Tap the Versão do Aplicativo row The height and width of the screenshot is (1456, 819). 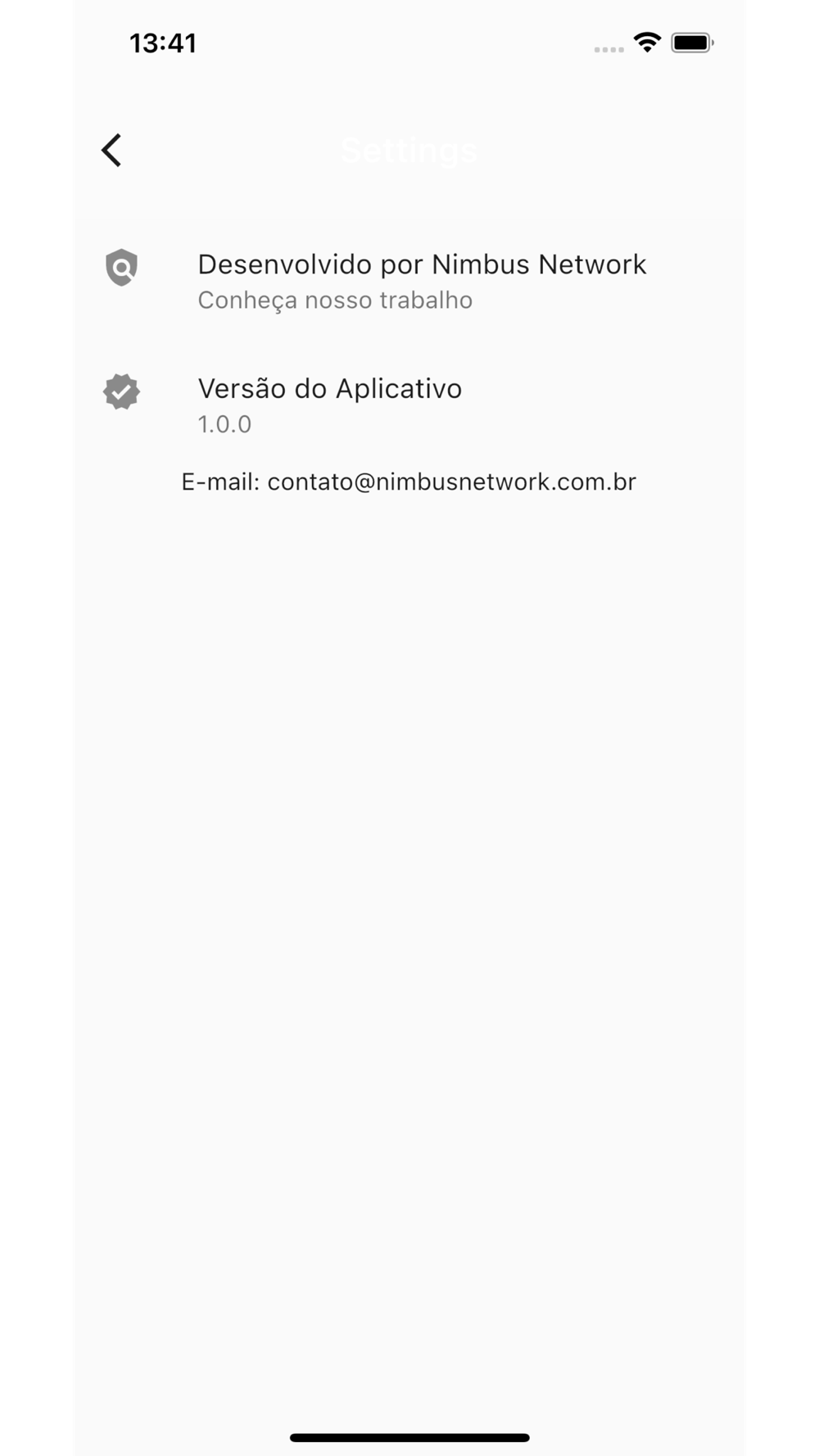409,405
